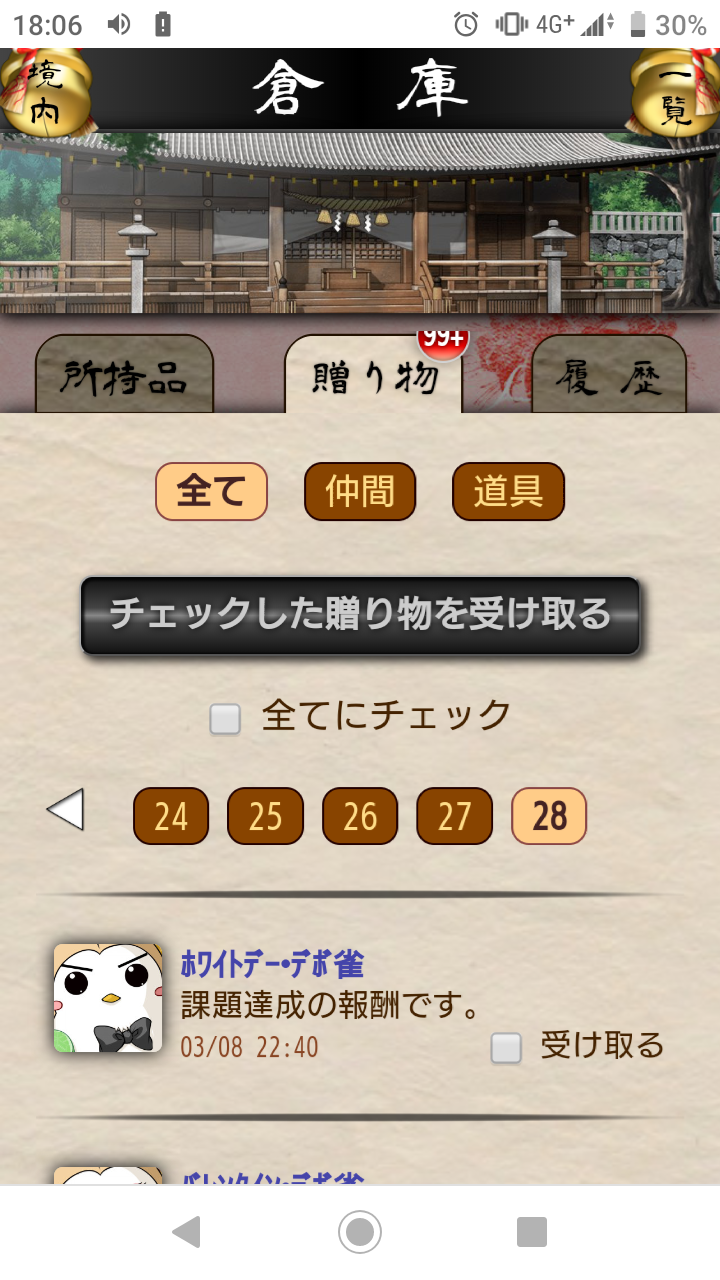This screenshot has height=1280, width=720.
Task: Filter gifts by 道具
Action: 508,491
